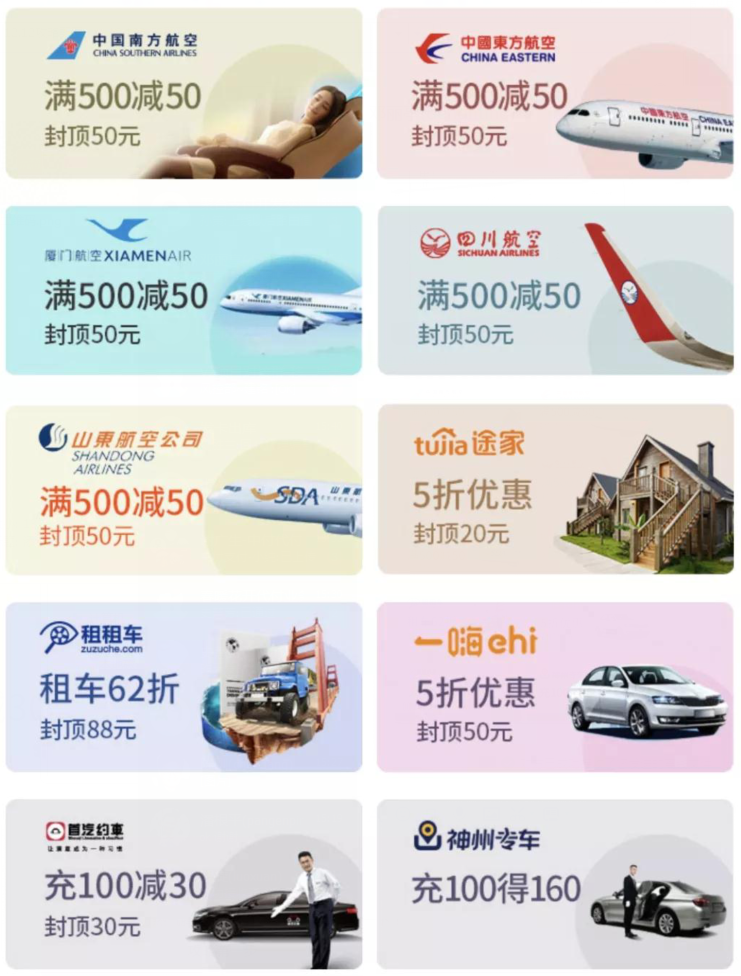Tap the Tujia 途家 5折优惠 card
Viewport: 741px width, 976px height.
555,490
